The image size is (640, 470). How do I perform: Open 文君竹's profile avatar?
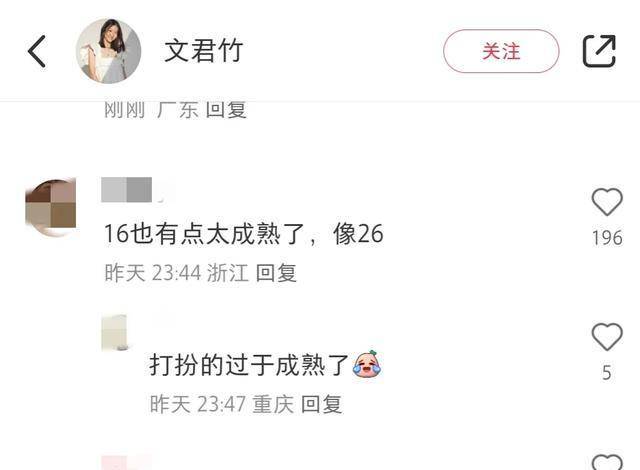108,51
